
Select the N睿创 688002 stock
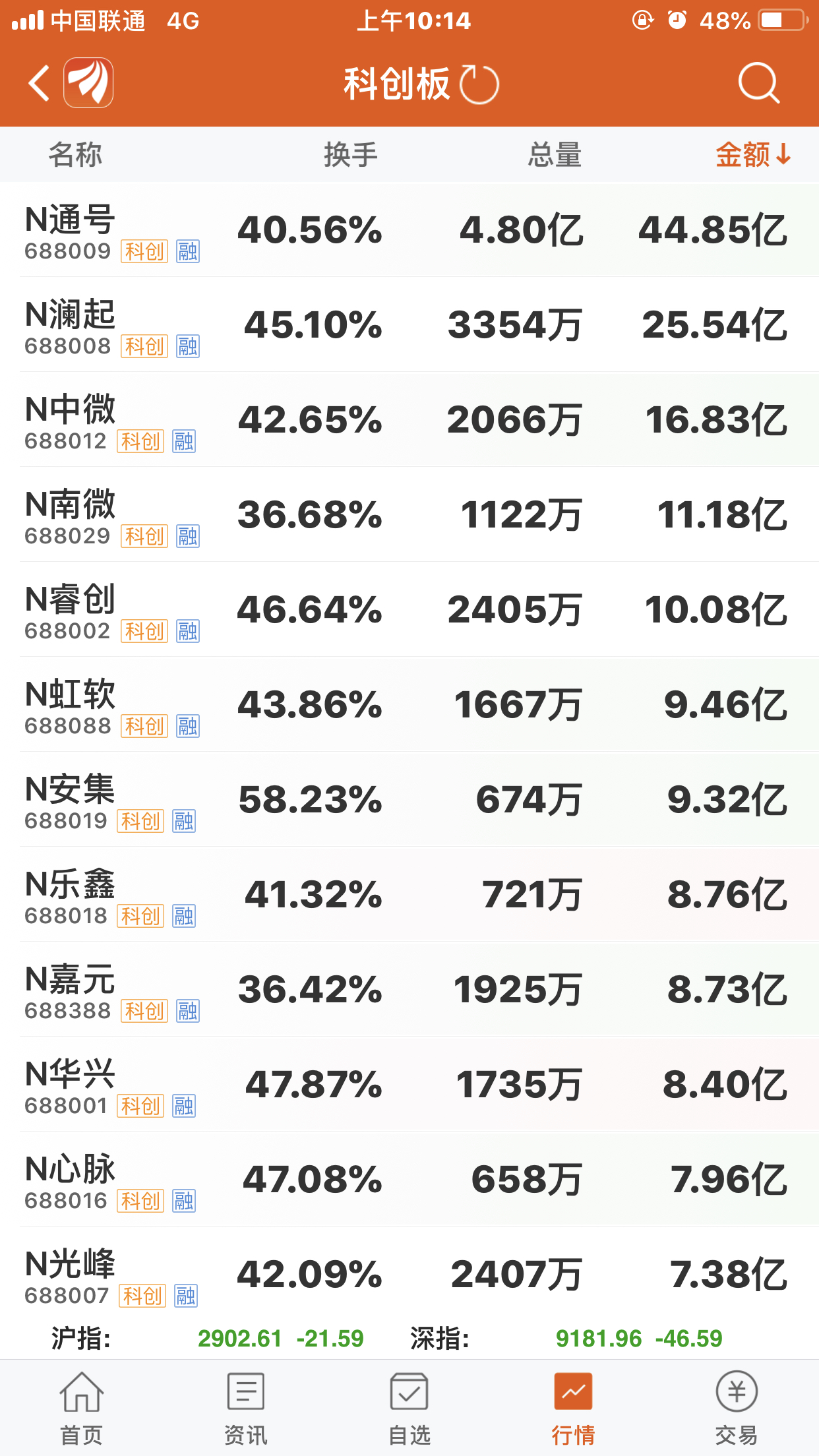[x=409, y=609]
